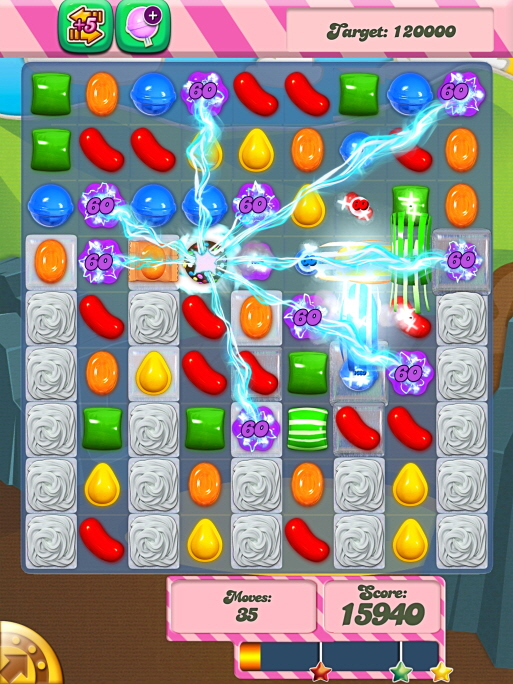Add a lollipop hammer booster

[143, 26]
